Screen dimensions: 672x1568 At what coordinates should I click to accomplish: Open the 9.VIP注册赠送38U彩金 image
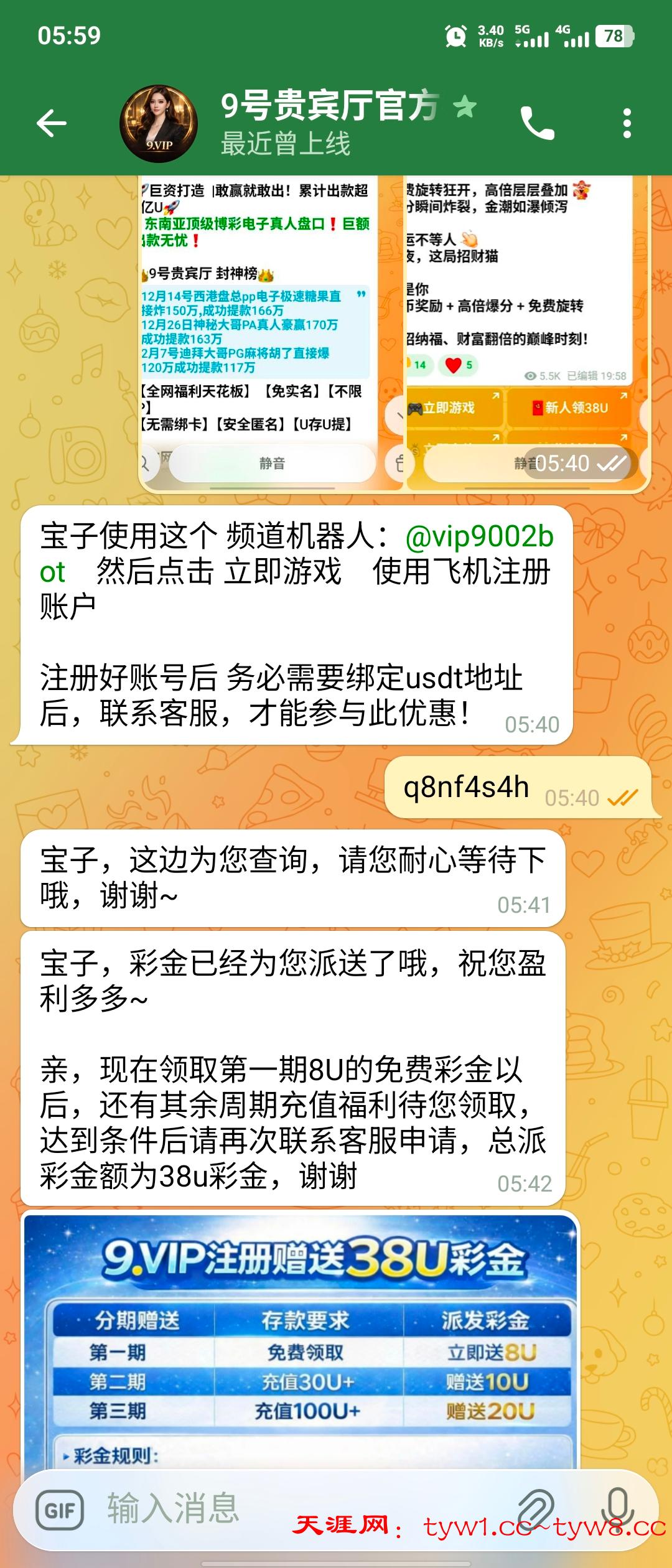point(301,1338)
